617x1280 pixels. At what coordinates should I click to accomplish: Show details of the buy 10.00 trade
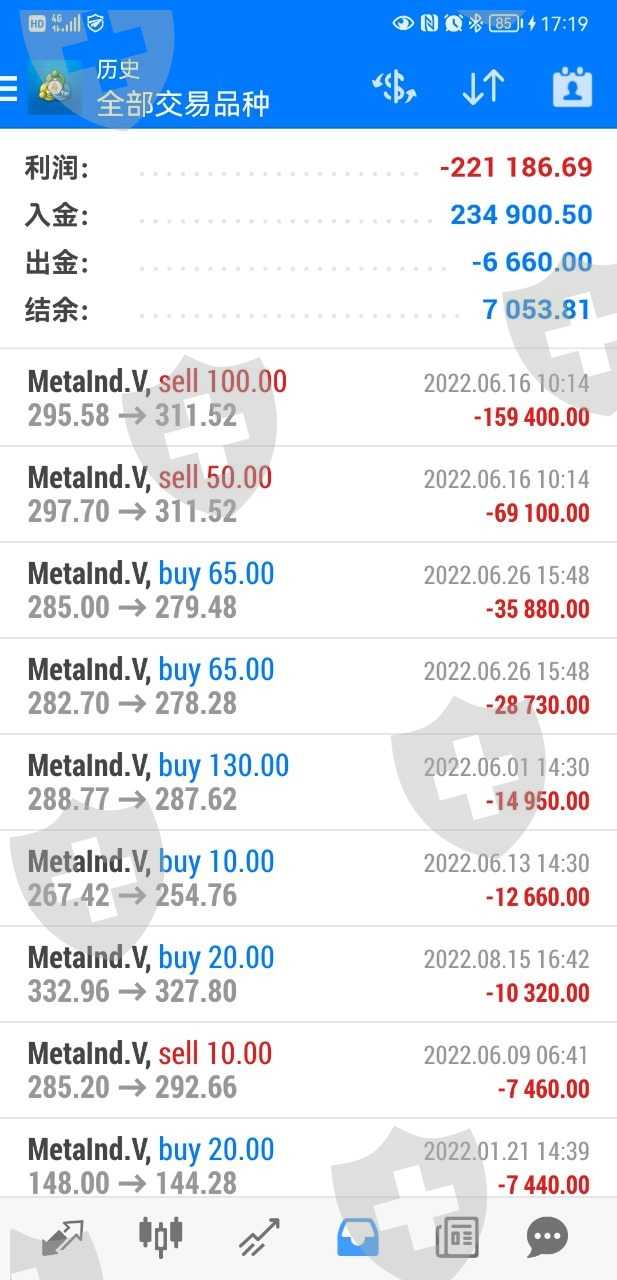308,878
